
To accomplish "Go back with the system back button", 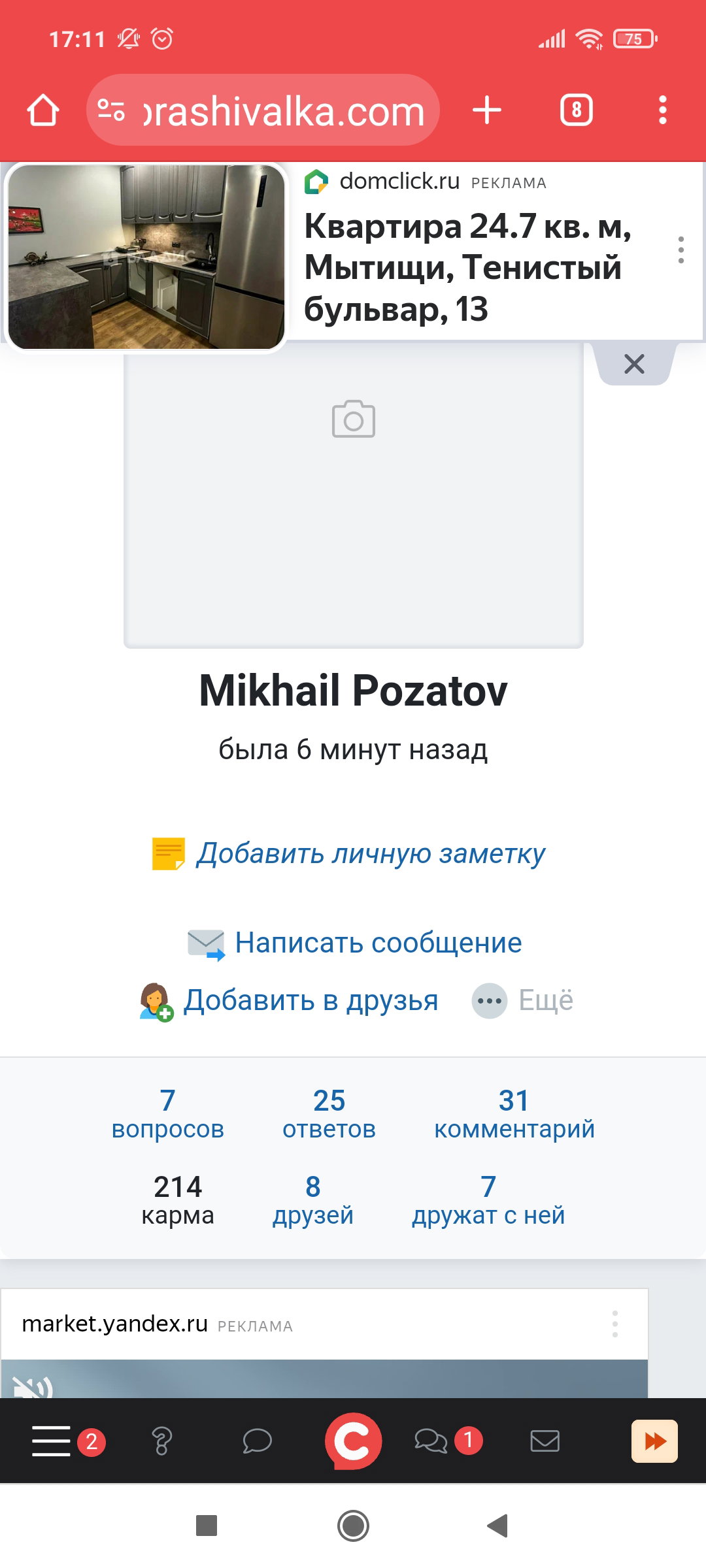I will click(497, 1526).
